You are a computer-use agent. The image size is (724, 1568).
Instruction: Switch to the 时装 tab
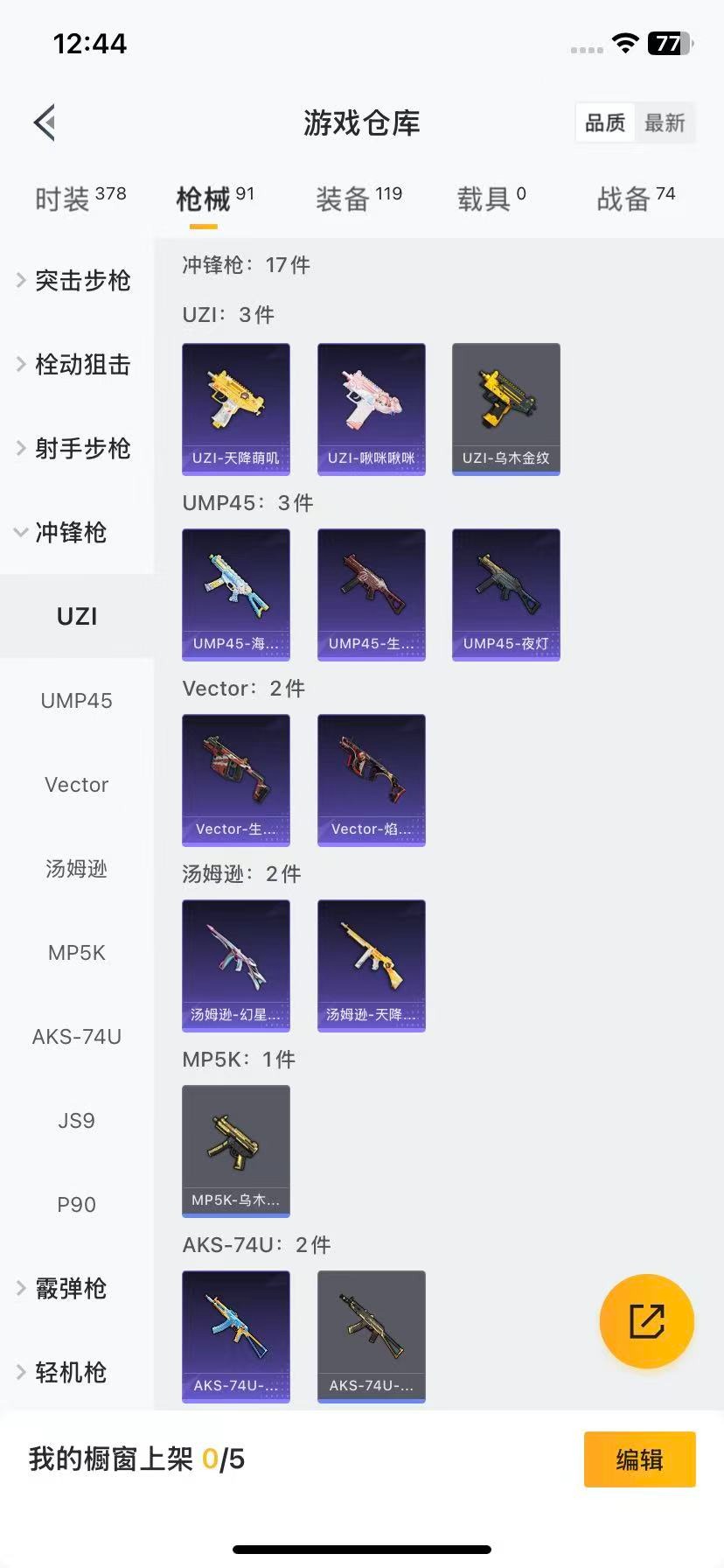point(80,199)
